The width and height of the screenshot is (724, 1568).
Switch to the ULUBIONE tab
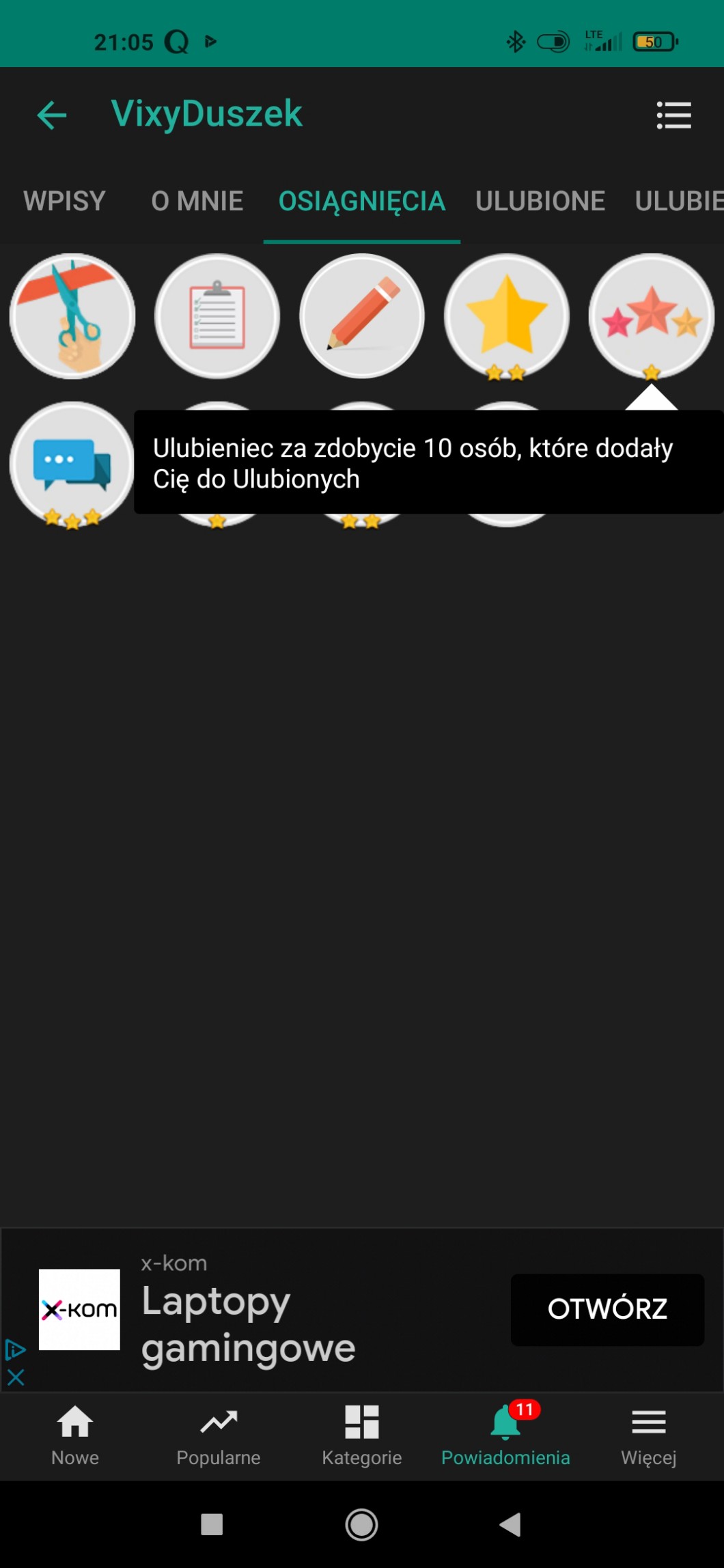coord(540,201)
